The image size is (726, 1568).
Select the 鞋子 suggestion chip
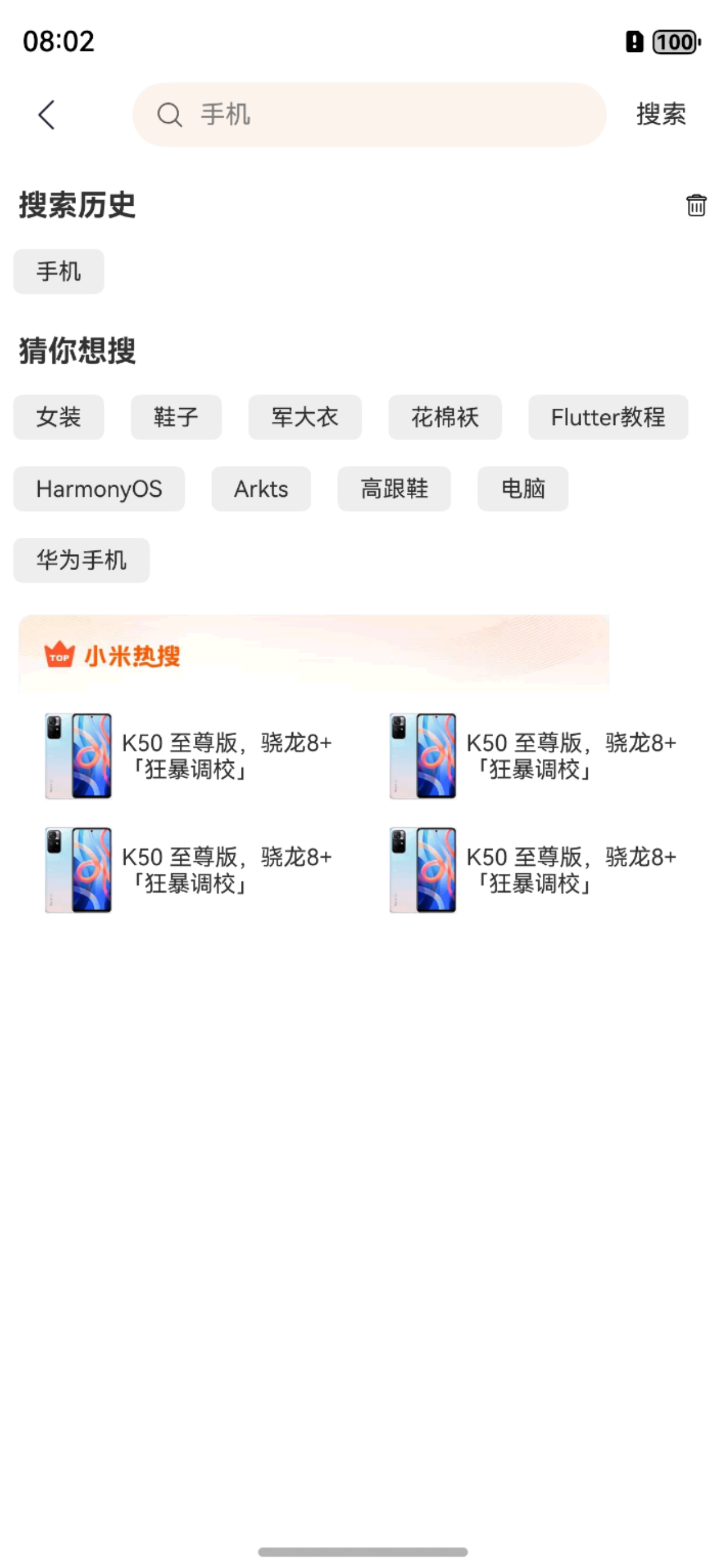click(176, 417)
